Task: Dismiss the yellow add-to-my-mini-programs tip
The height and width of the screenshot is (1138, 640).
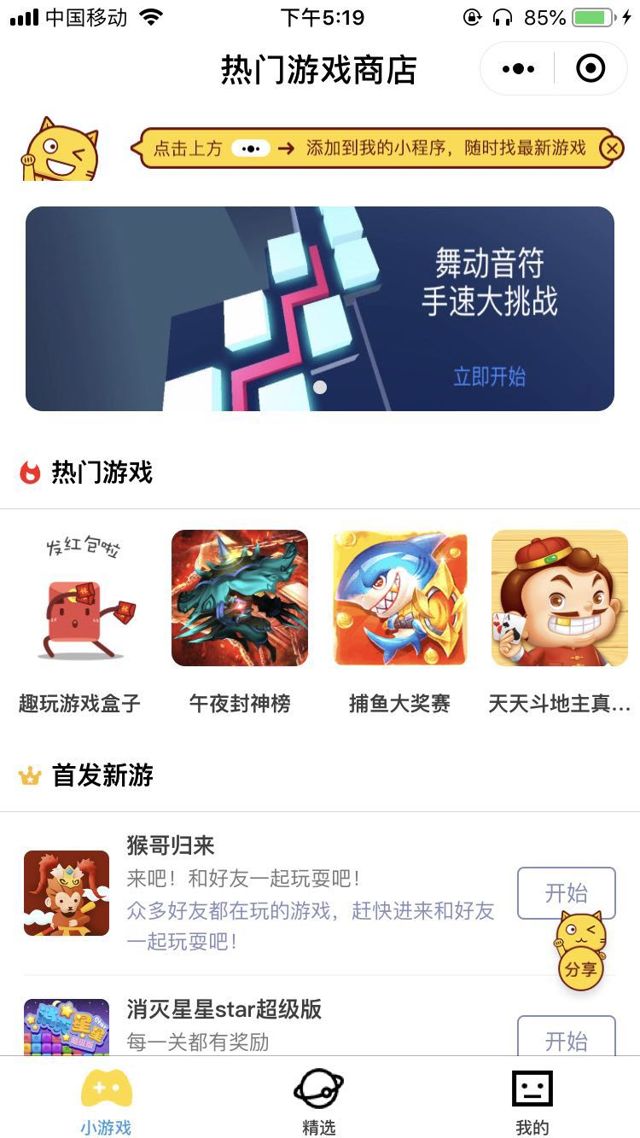Action: (x=611, y=149)
